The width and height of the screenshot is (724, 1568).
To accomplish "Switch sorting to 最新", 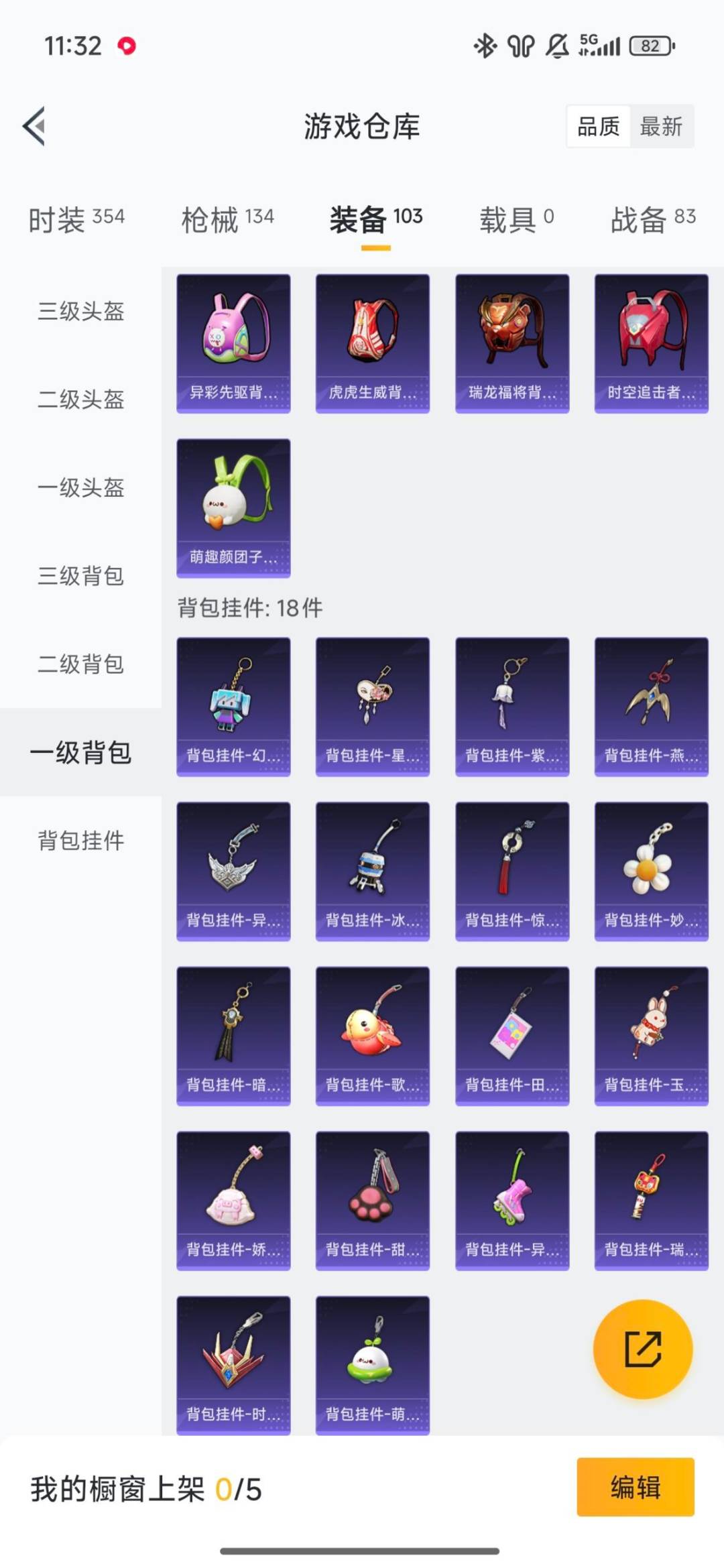I will [661, 127].
